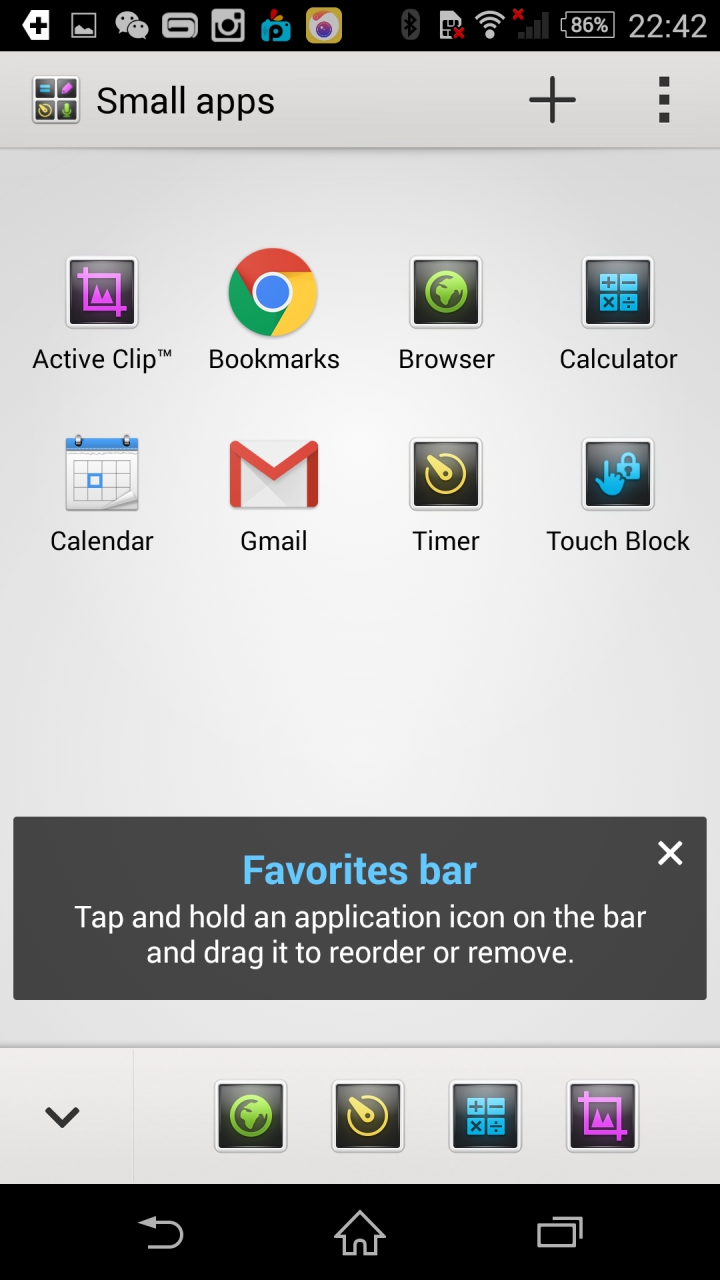Image resolution: width=720 pixels, height=1280 pixels.
Task: Collapse the panel using the down chevron
Action: [x=62, y=1116]
